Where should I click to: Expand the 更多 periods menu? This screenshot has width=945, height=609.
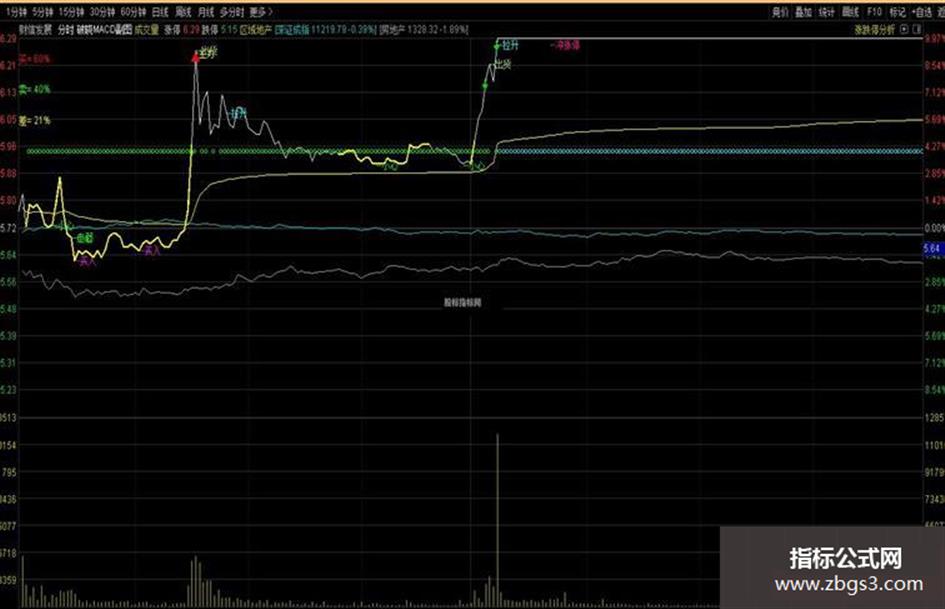point(260,12)
